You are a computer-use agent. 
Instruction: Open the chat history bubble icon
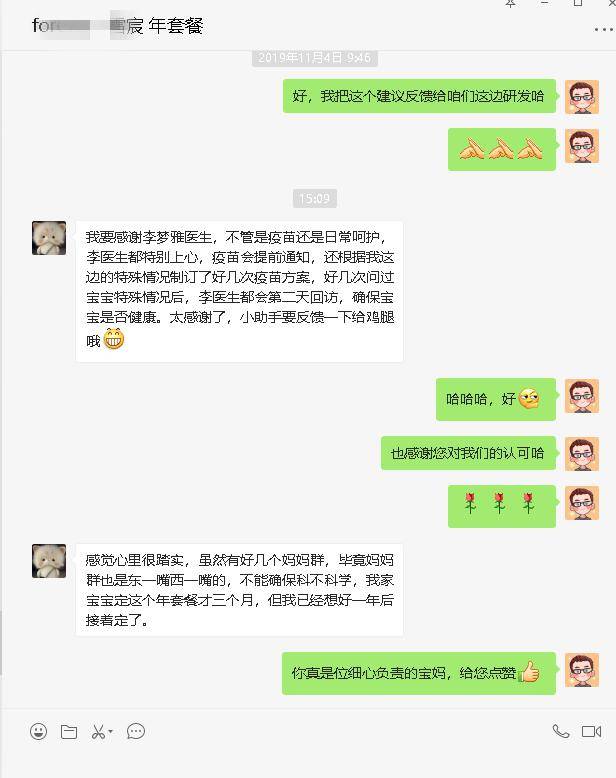(136, 731)
